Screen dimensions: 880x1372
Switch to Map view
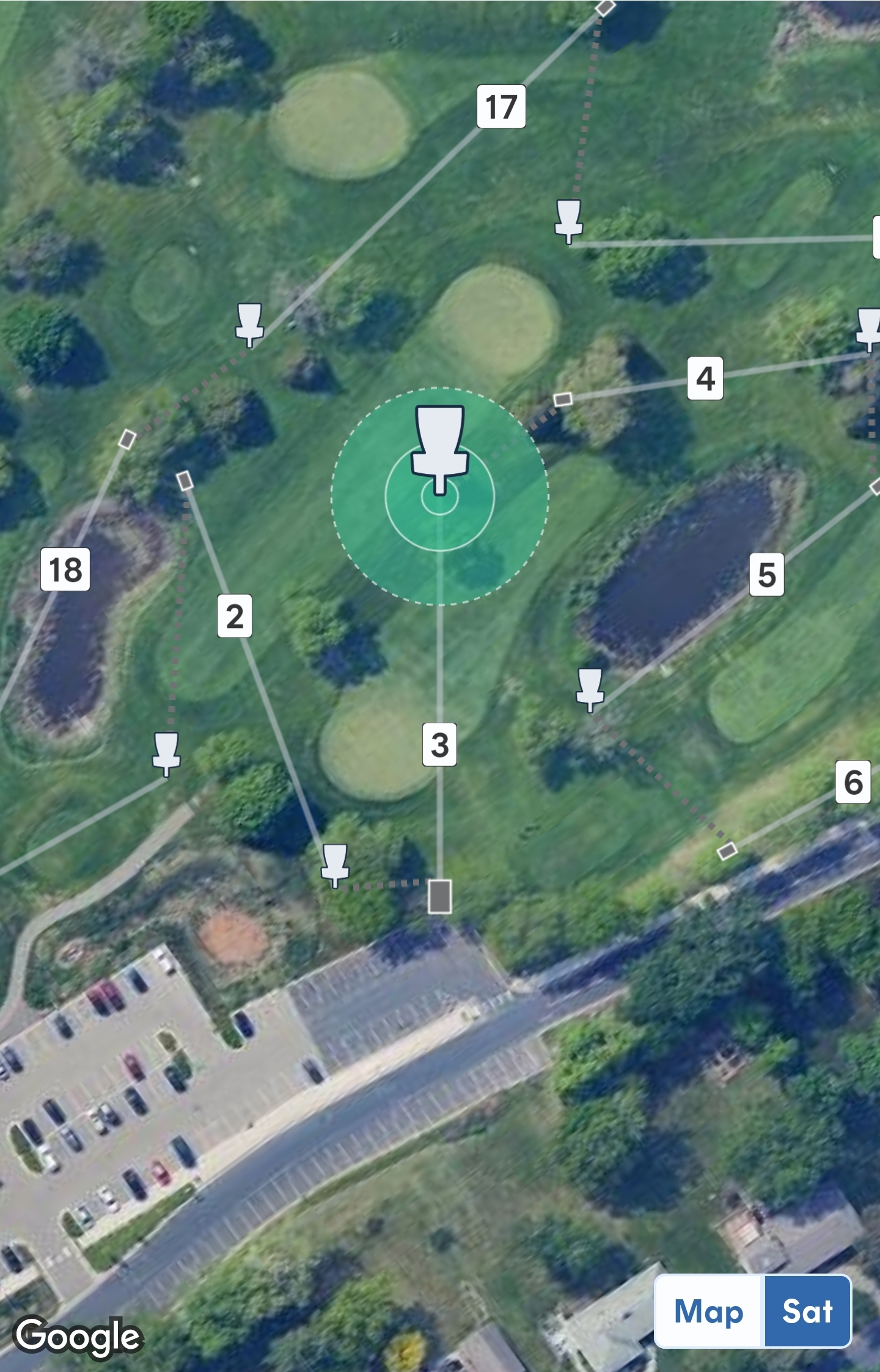click(709, 1311)
